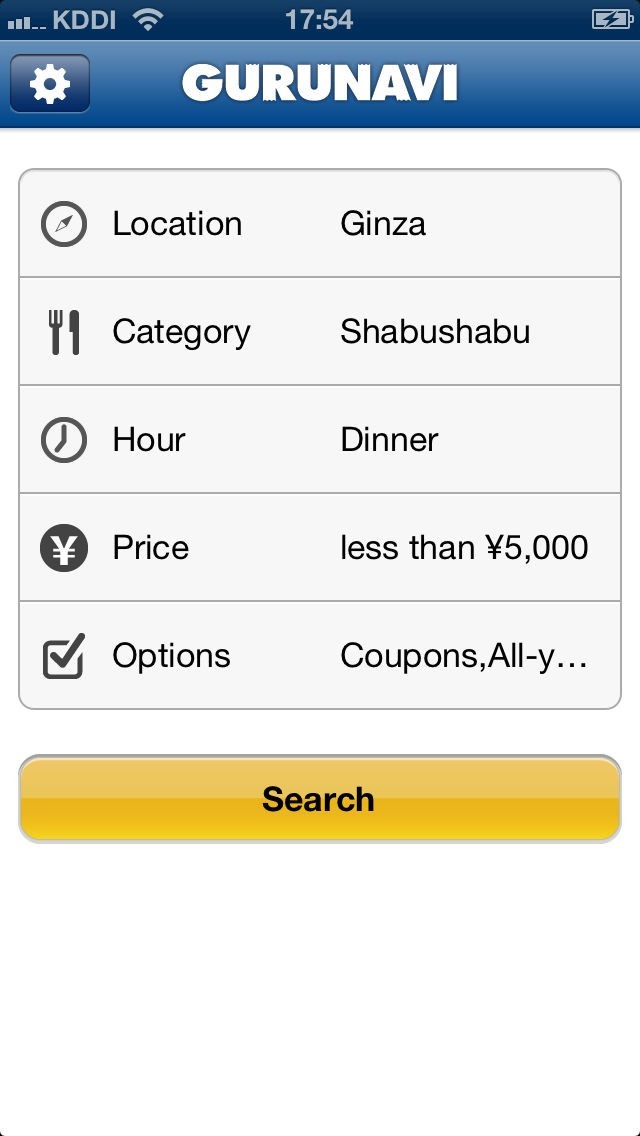Open the Options row with Coupons
The image size is (640, 1136).
320,656
